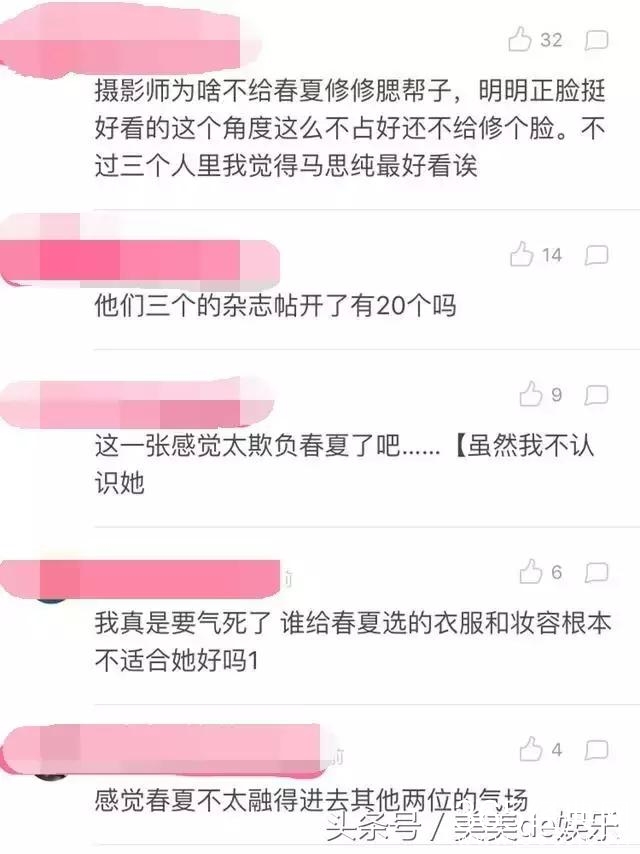Like the comment 这一张感觉太欺负春夏了吧

point(529,395)
